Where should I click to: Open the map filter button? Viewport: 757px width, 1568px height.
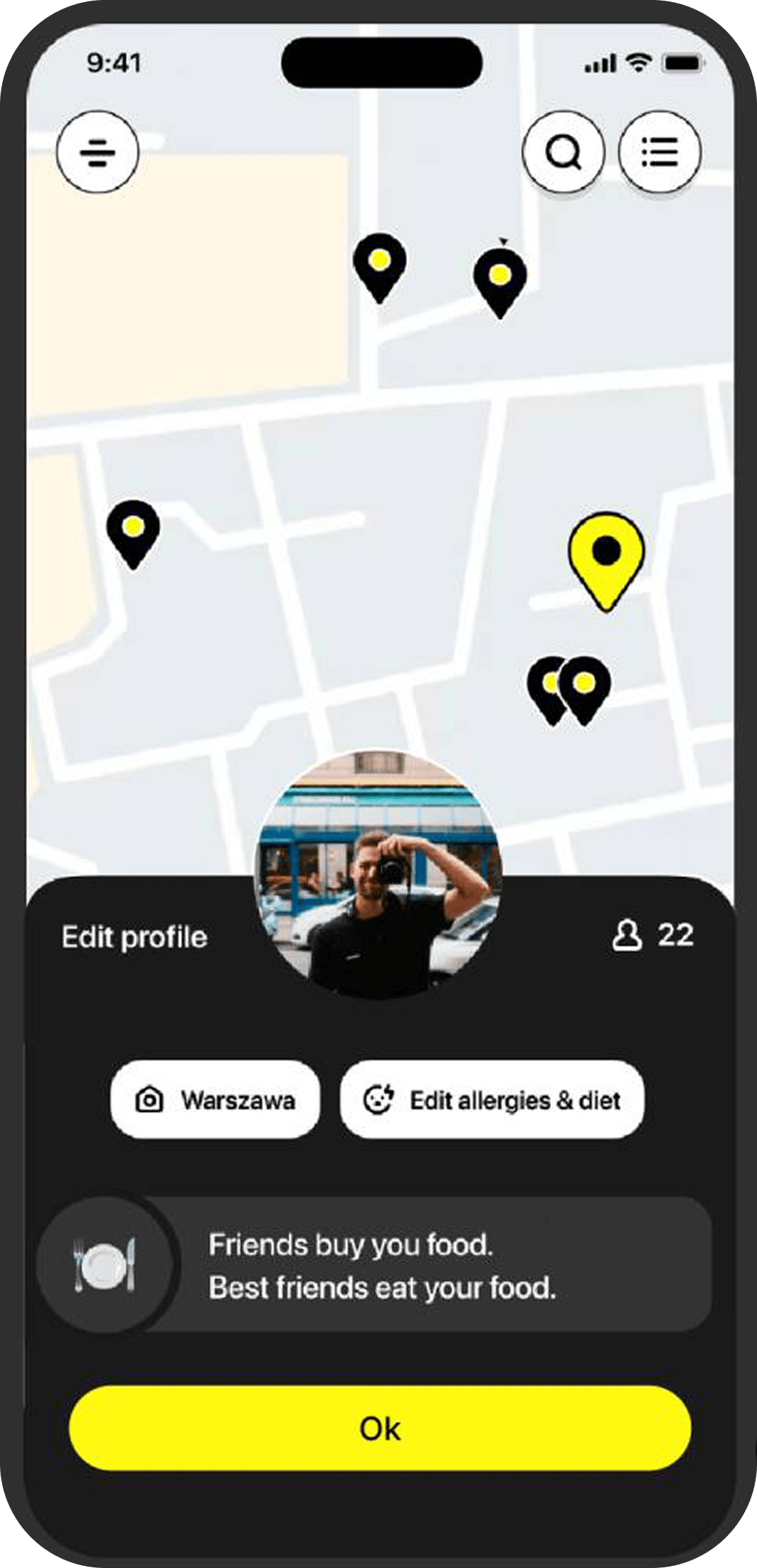click(97, 152)
